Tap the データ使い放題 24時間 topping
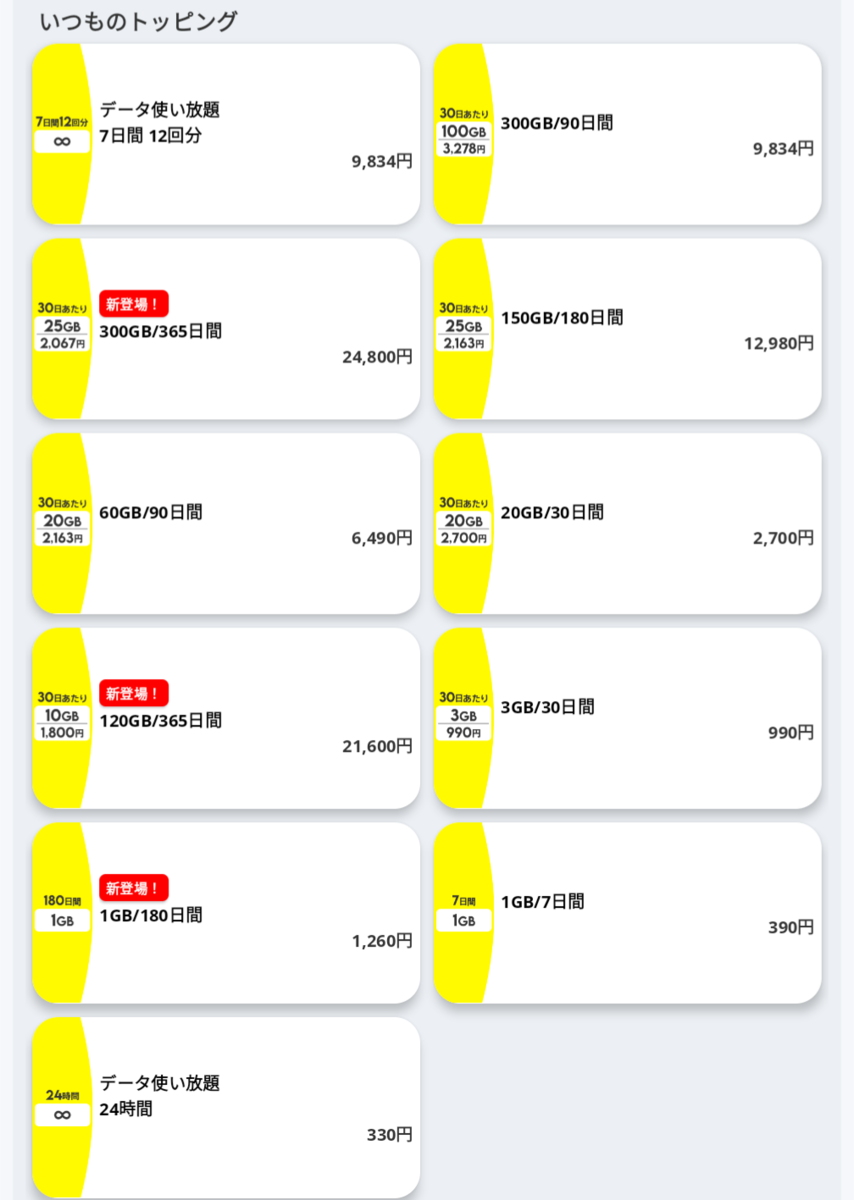 pyautogui.click(x=226, y=1107)
